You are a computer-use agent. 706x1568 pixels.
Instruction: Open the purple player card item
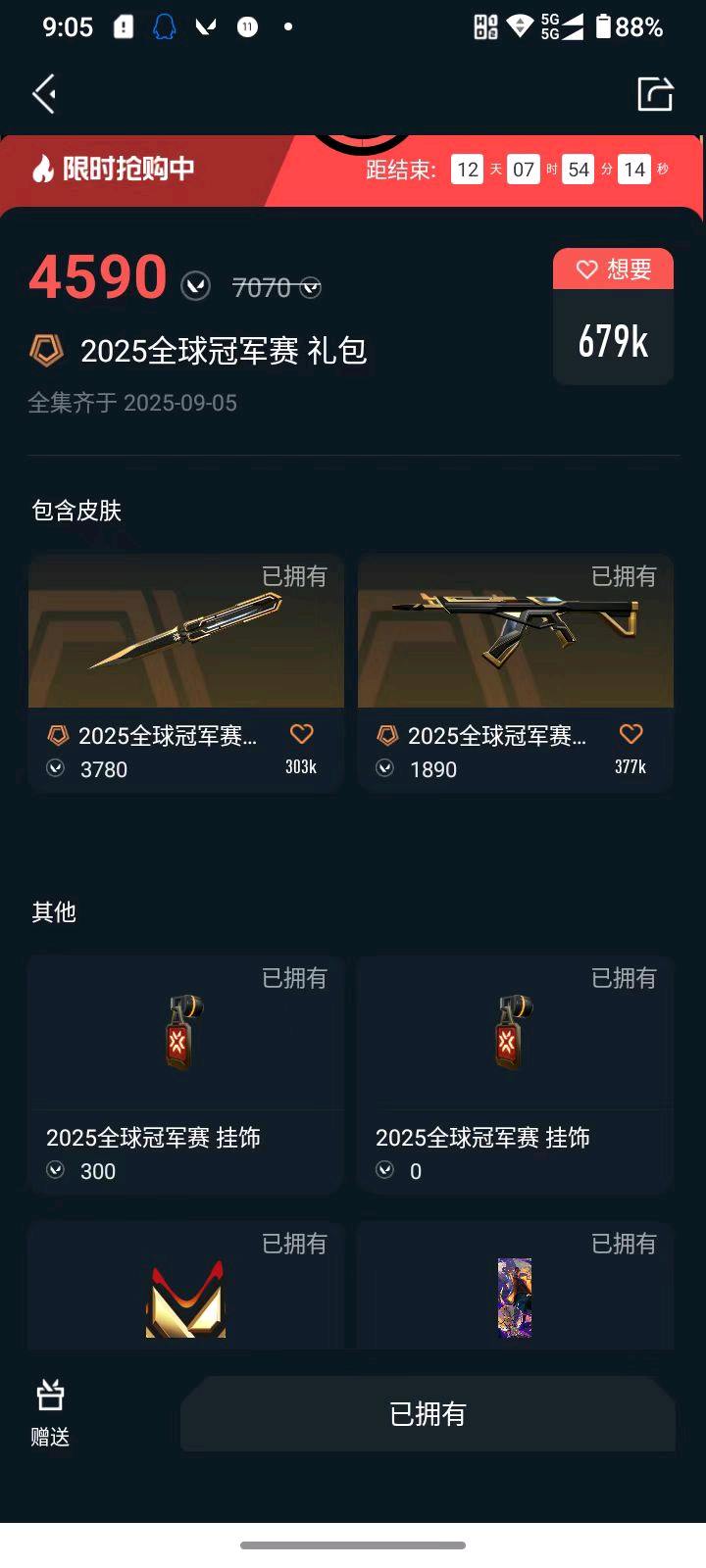516,1294
